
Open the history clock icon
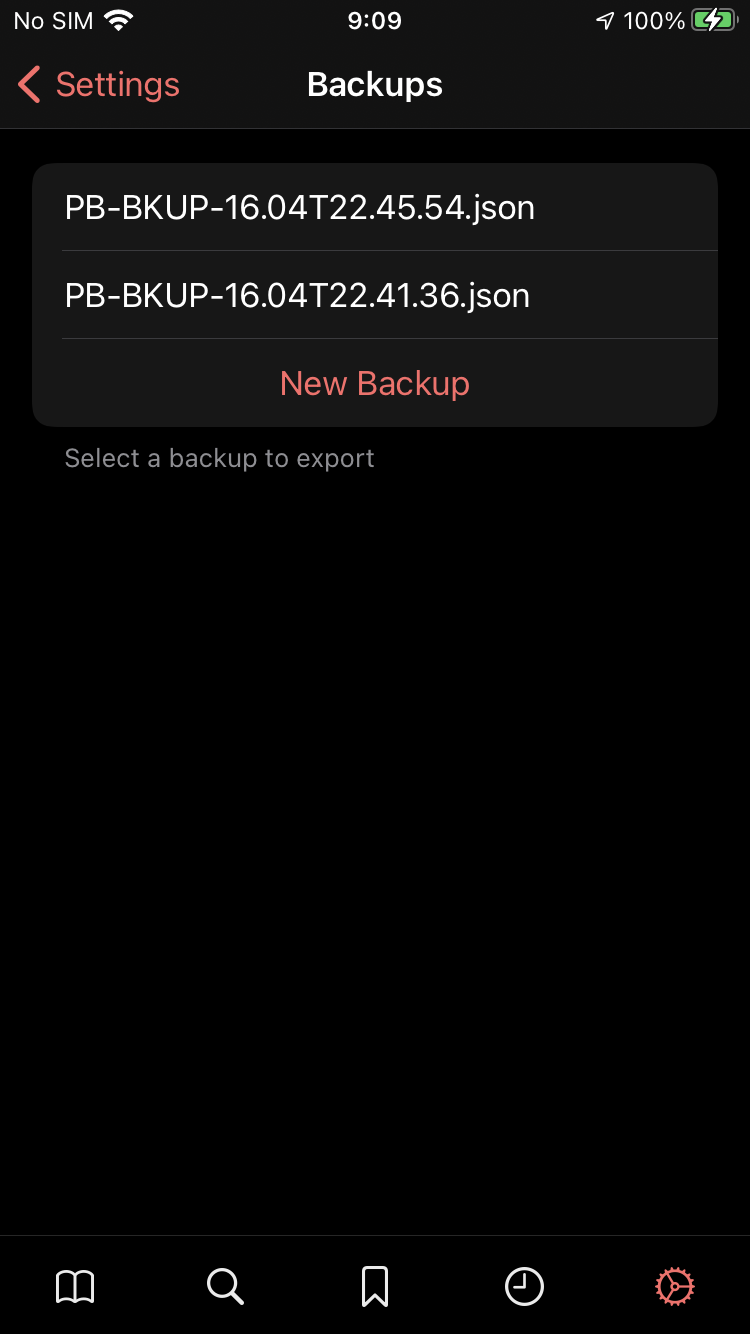525,1287
